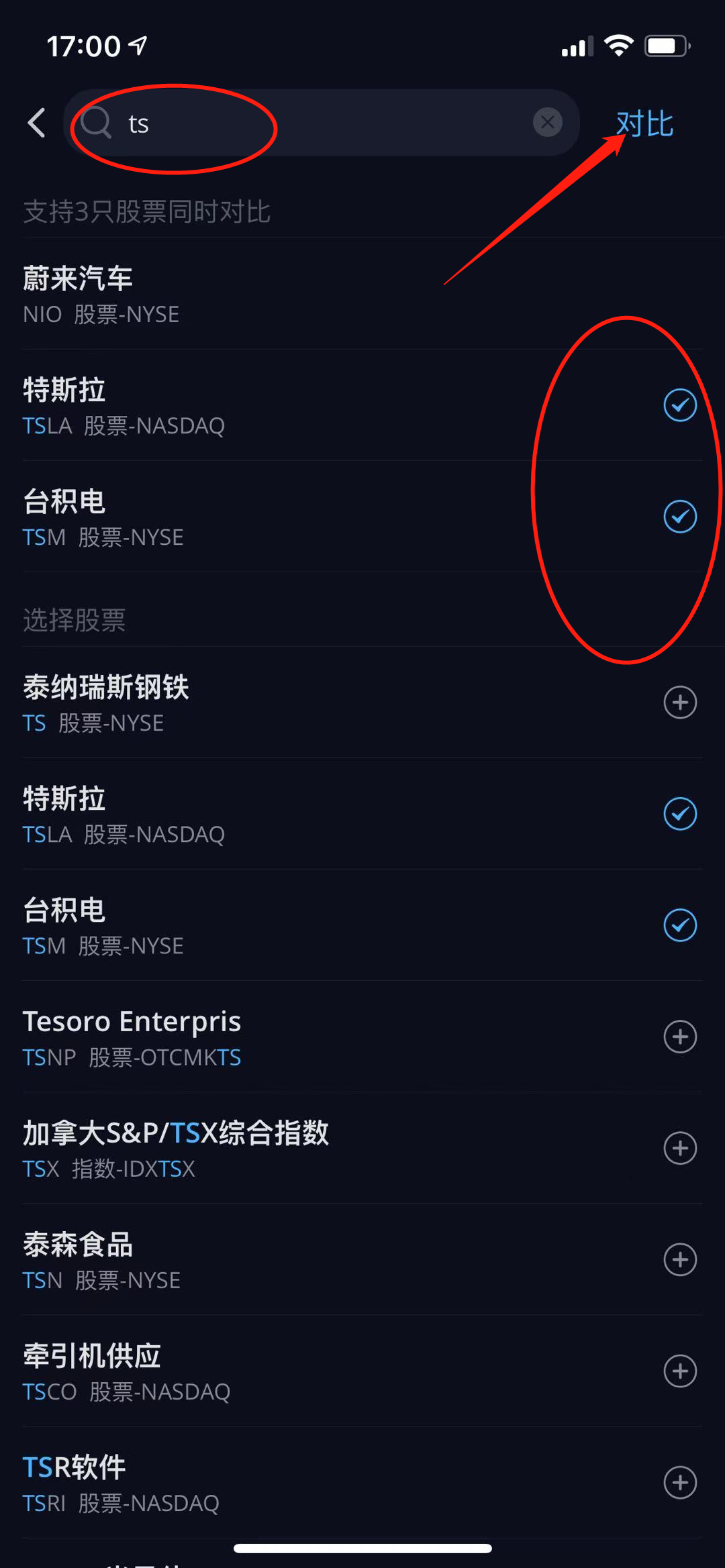Add 加拿大S&P/TSX综合指数 with the plus icon

coord(680,1148)
